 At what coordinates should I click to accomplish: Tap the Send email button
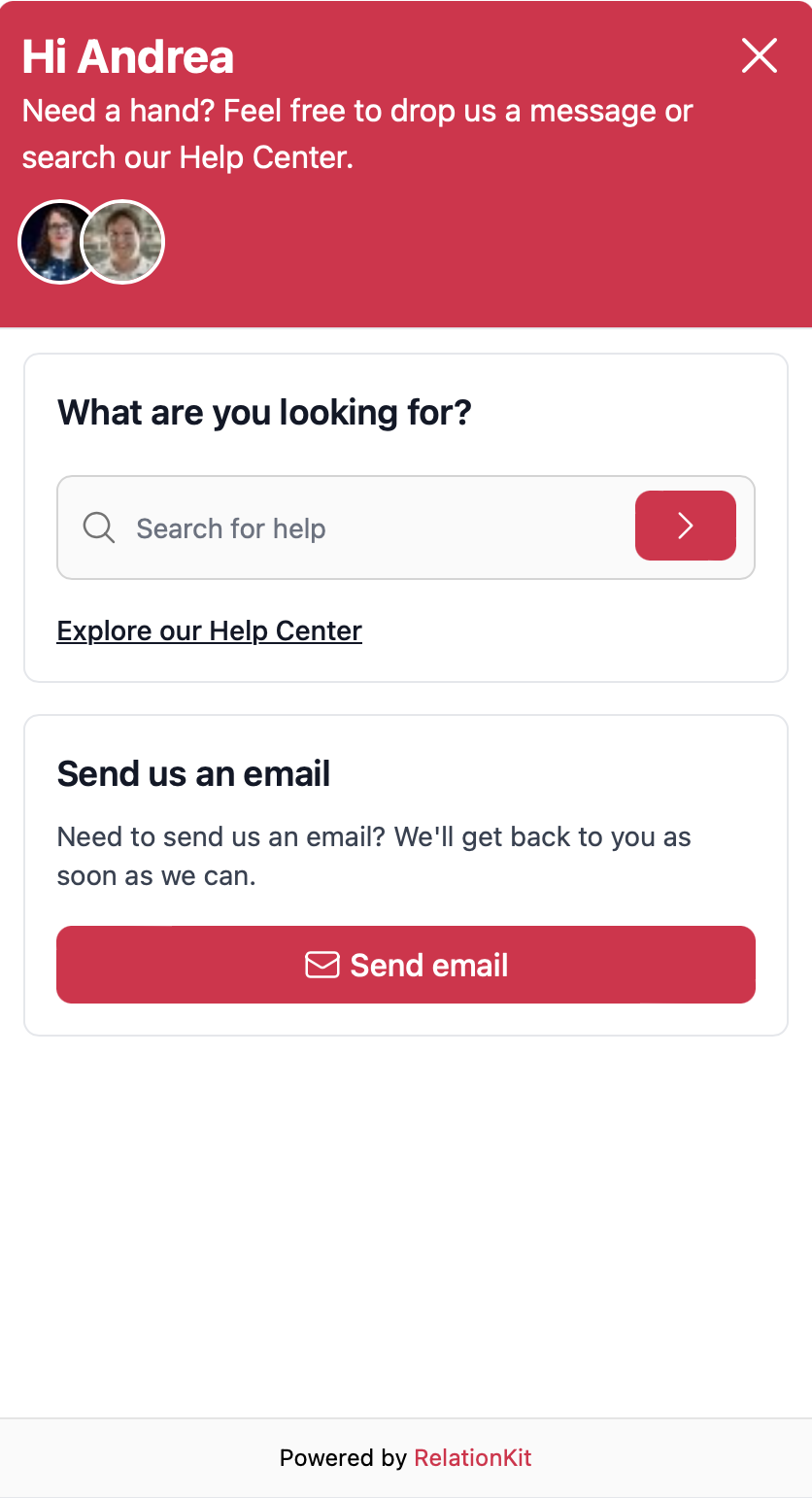pos(406,965)
